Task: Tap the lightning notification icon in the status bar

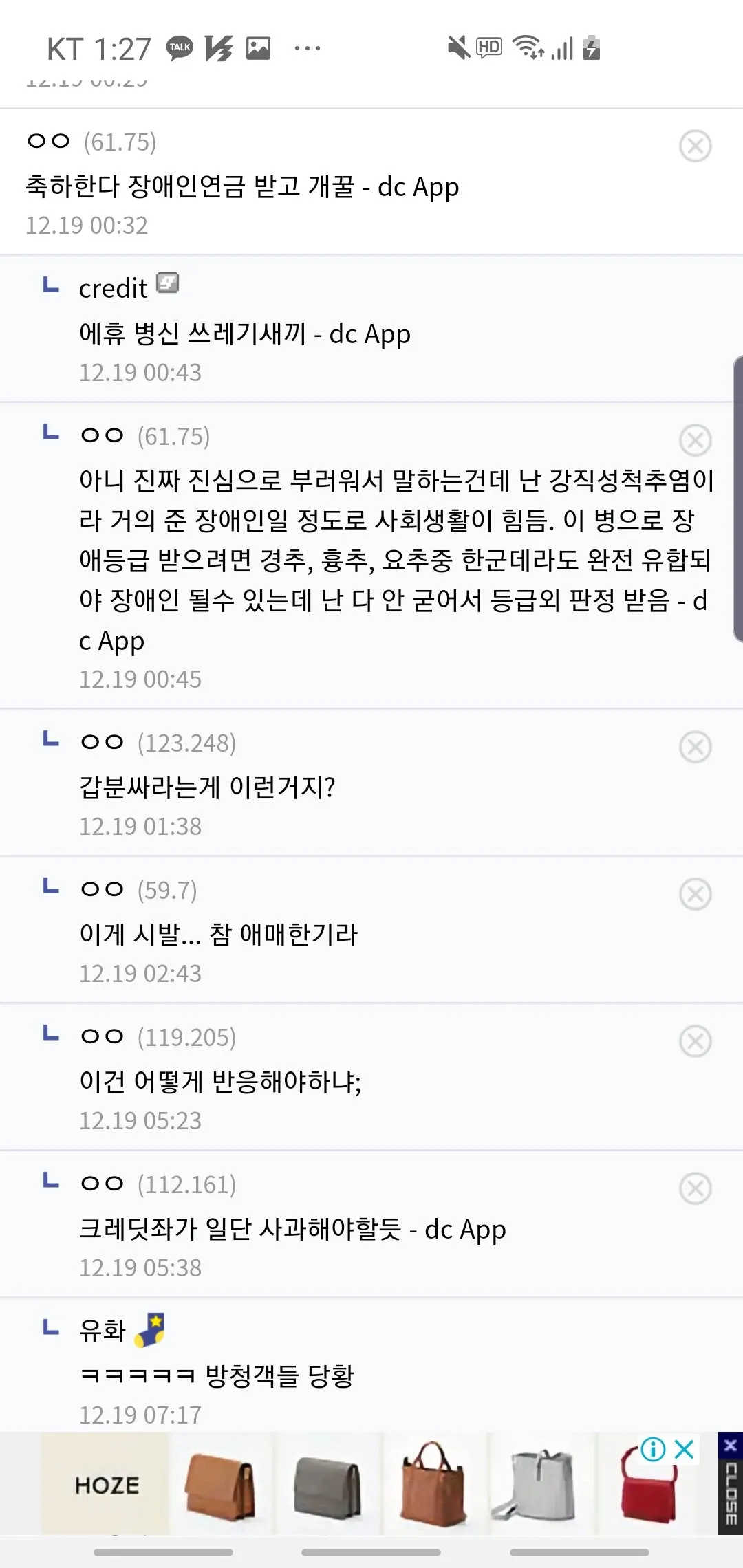Action: (x=219, y=47)
